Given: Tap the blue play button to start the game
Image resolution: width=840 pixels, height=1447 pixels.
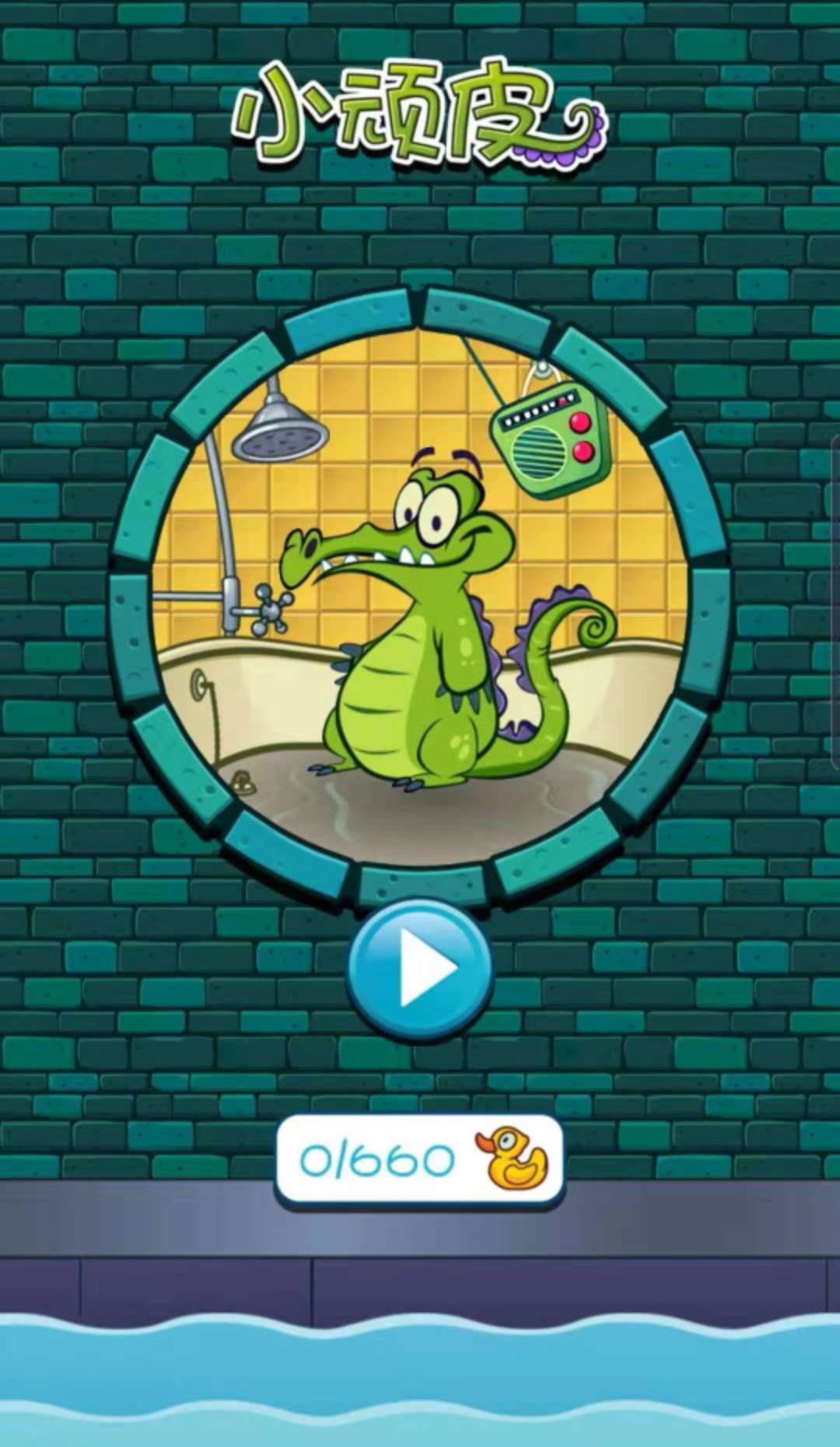Looking at the screenshot, I should point(420,969).
